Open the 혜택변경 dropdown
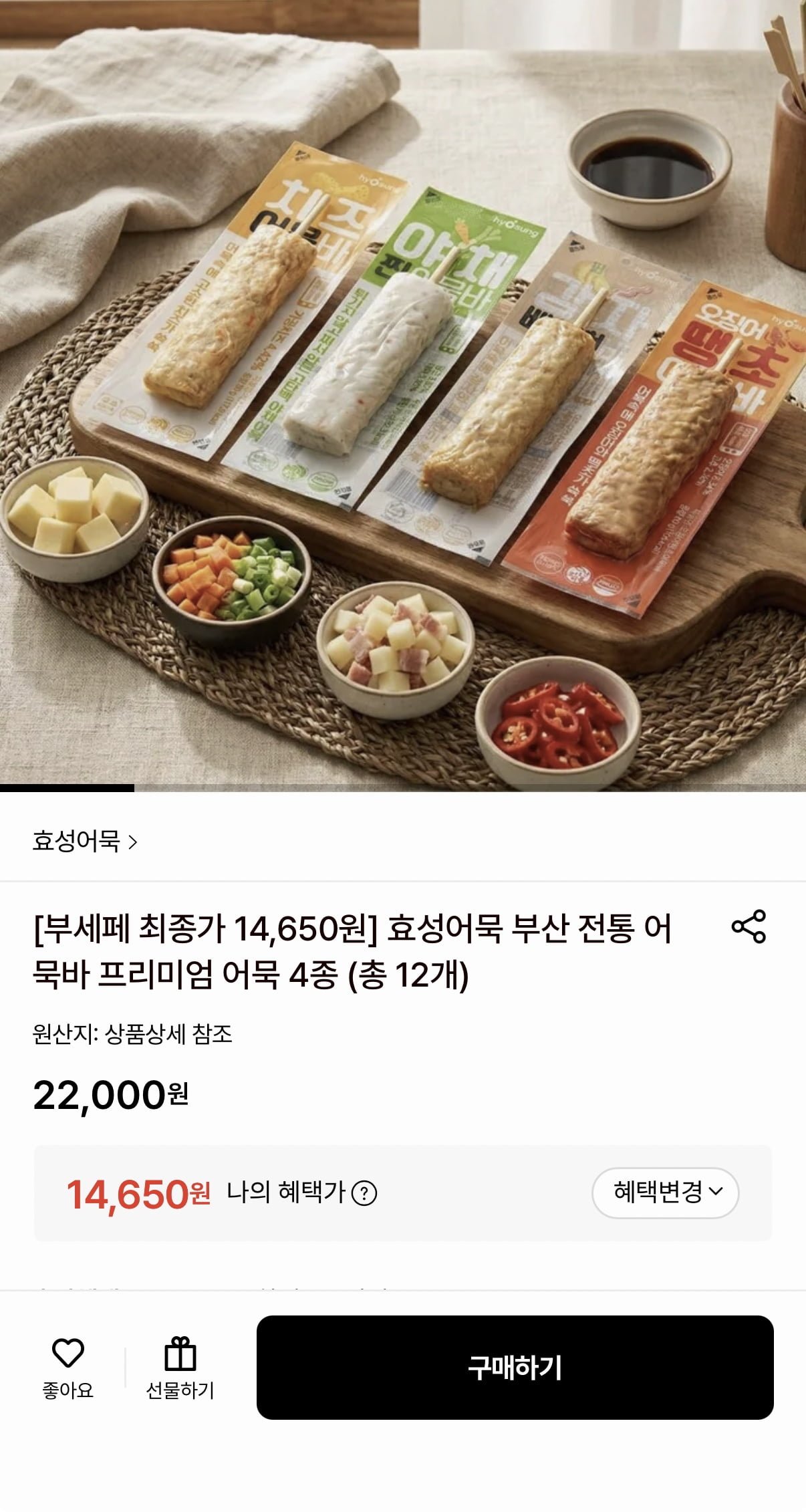Viewport: 806px width, 1512px height. click(x=665, y=1192)
